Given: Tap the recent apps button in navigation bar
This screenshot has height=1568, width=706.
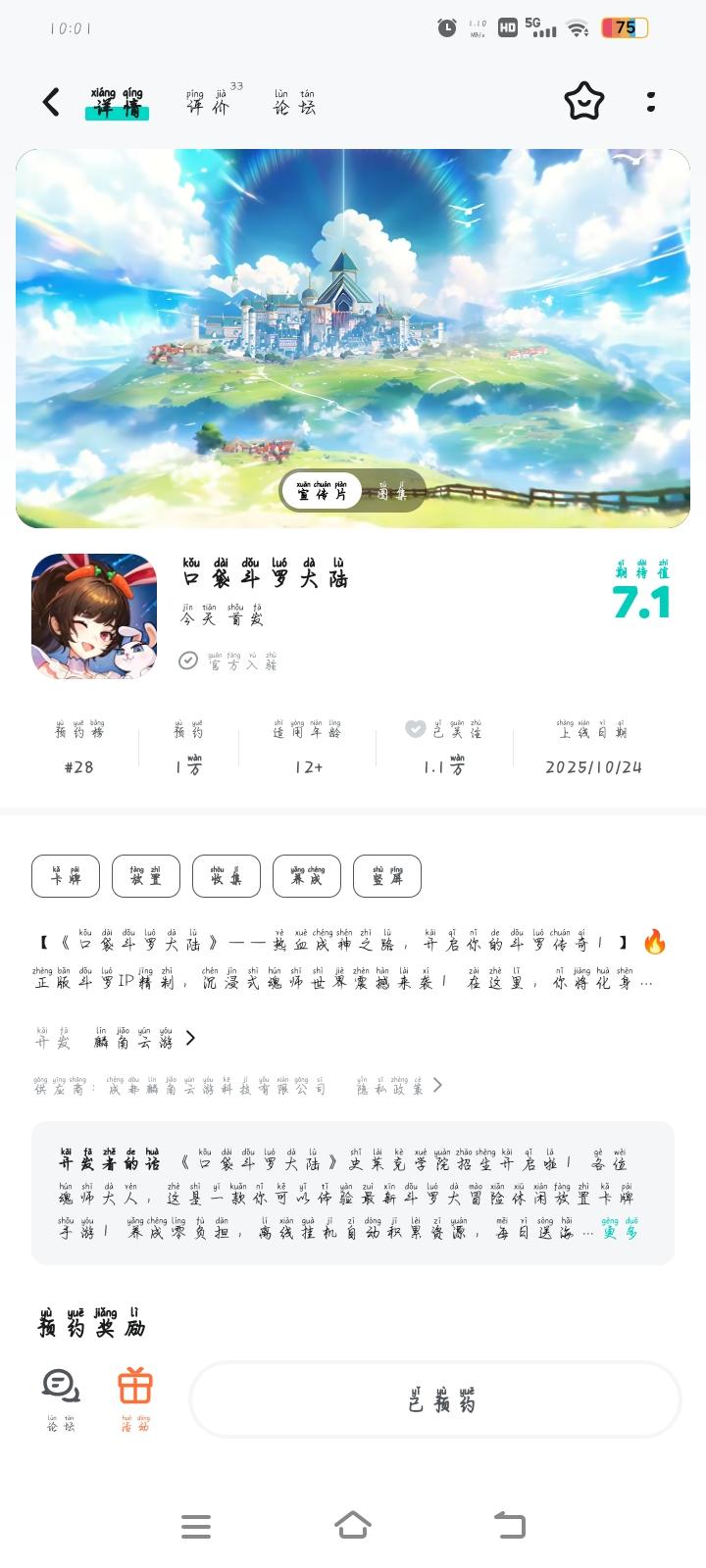Looking at the screenshot, I should tap(196, 1525).
